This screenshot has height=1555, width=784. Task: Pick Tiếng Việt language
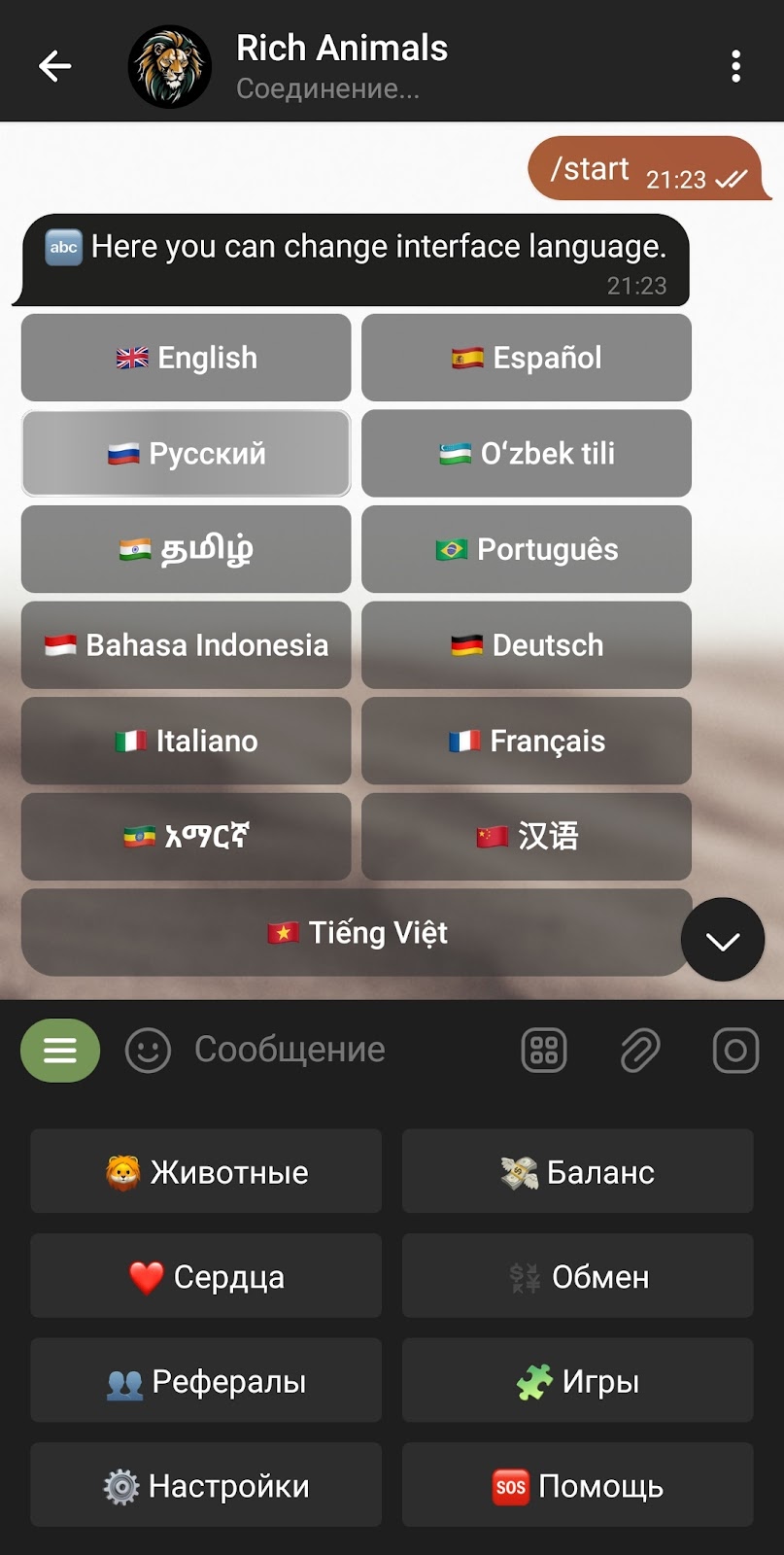pos(357,933)
